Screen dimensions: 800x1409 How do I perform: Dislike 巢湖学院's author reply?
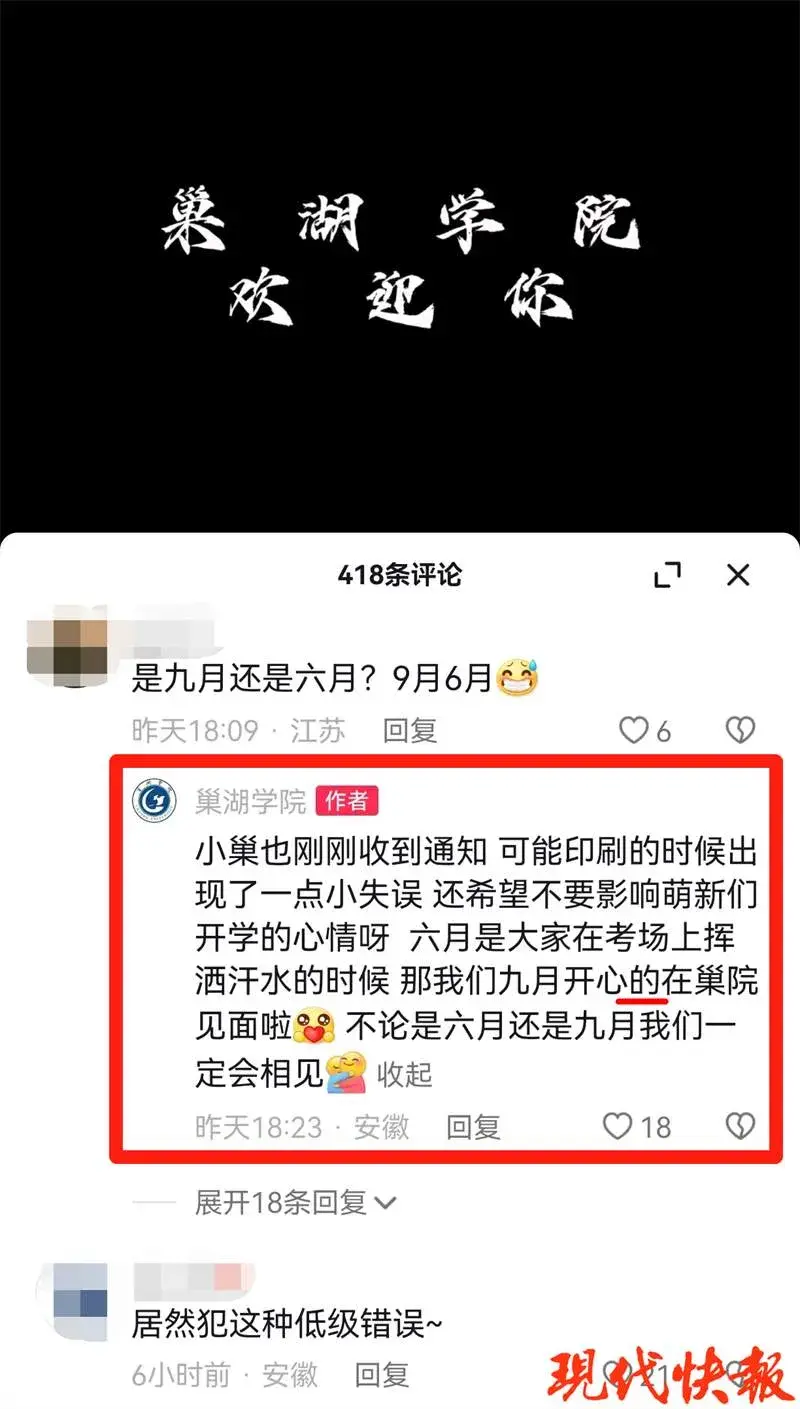(739, 1127)
